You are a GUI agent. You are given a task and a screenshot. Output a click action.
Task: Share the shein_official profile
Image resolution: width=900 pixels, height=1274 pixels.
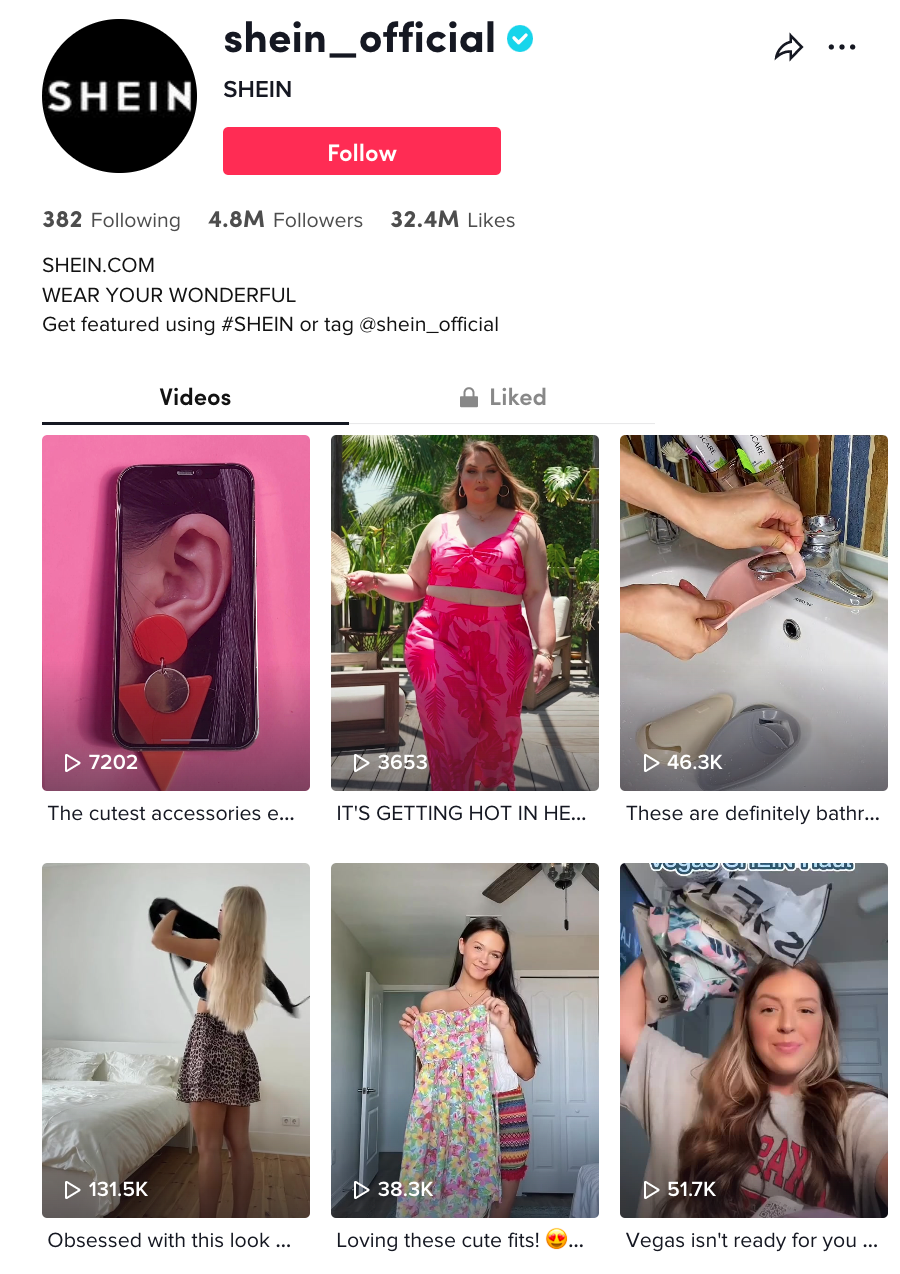tap(789, 47)
